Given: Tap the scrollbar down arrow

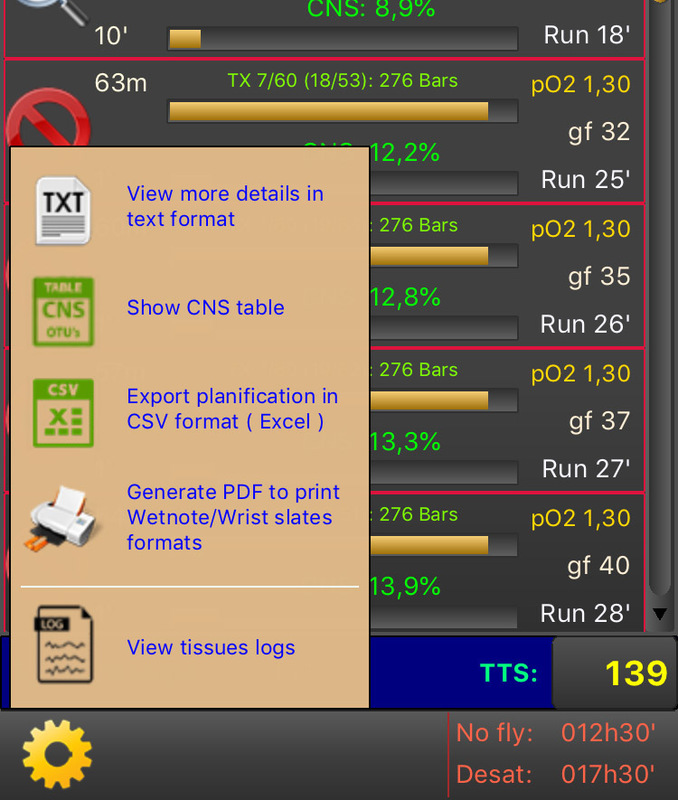Looking at the screenshot, I should (659, 614).
